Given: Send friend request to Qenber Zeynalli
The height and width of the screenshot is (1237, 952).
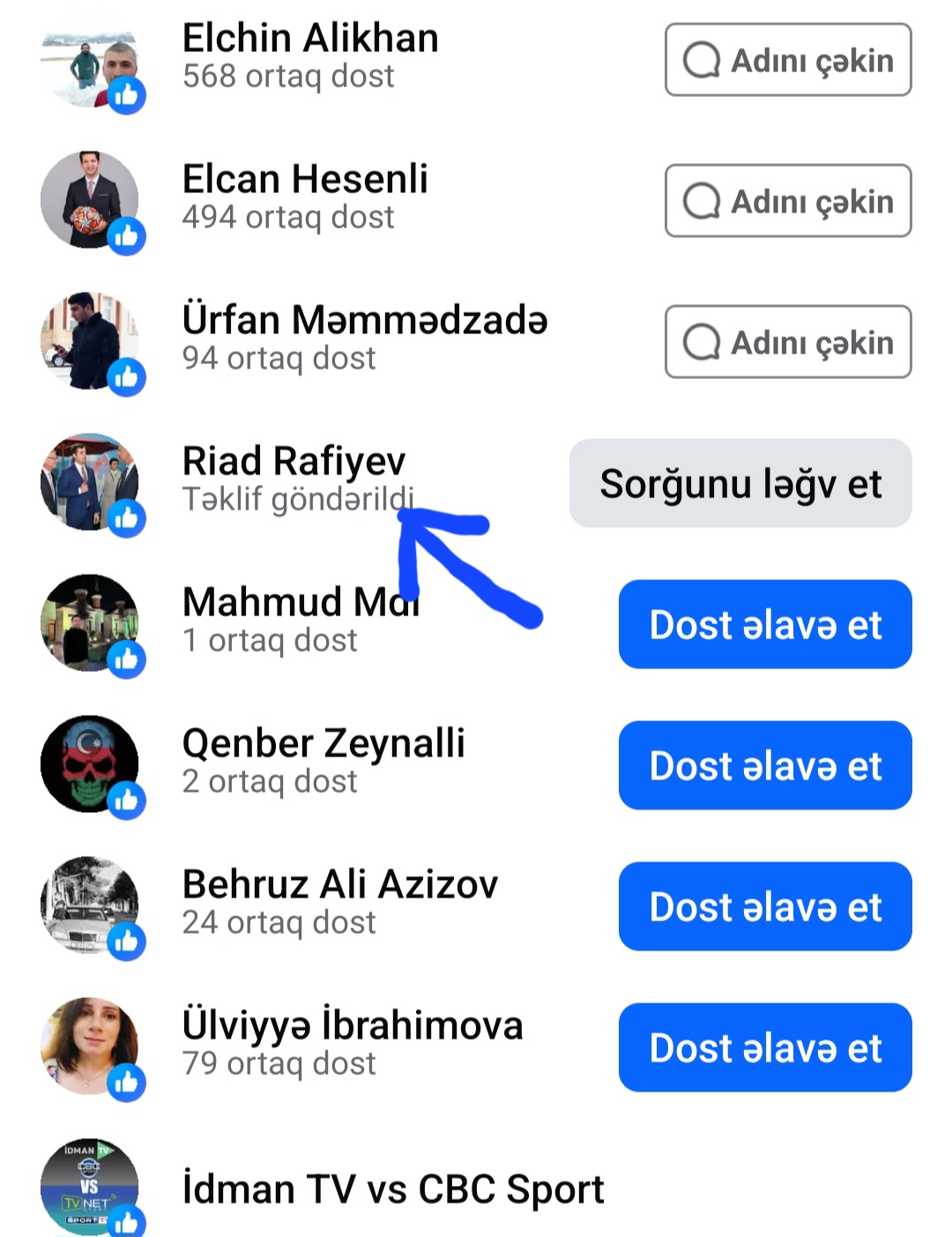Looking at the screenshot, I should tap(765, 765).
